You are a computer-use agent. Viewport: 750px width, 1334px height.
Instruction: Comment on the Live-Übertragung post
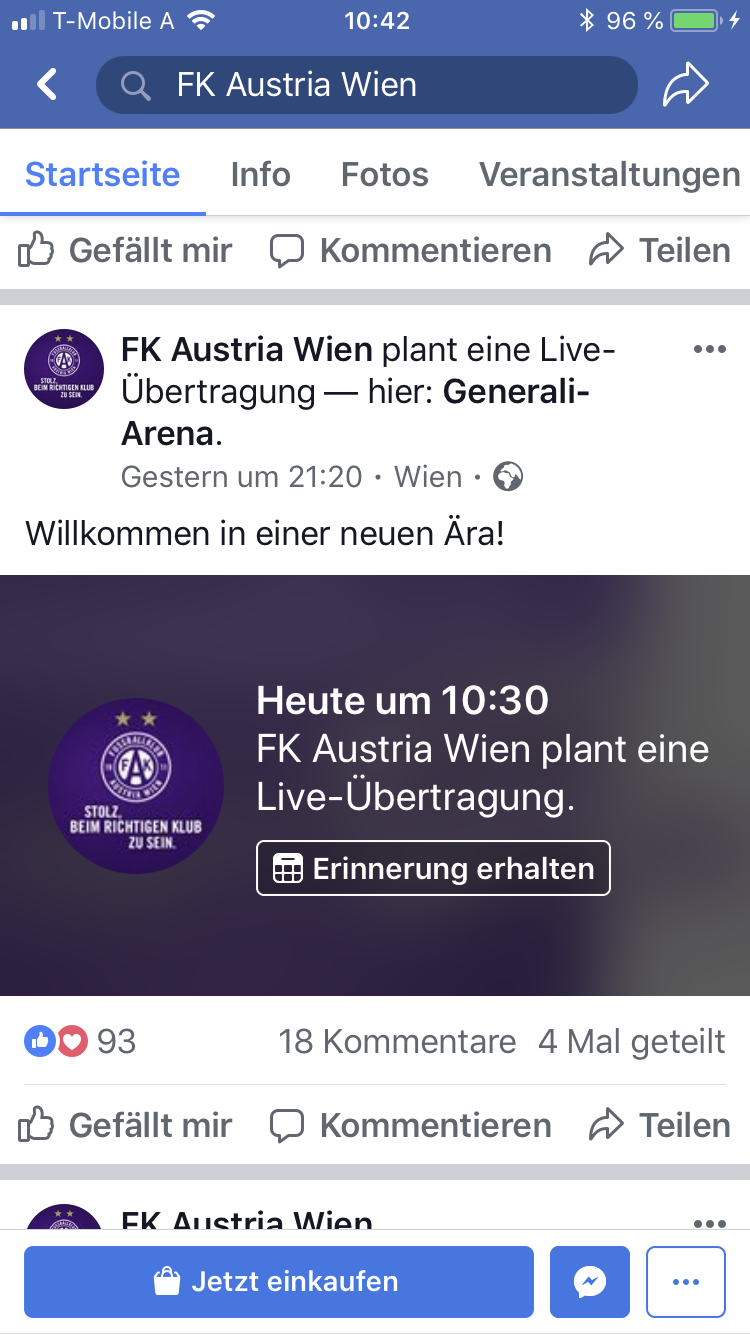click(x=410, y=1126)
